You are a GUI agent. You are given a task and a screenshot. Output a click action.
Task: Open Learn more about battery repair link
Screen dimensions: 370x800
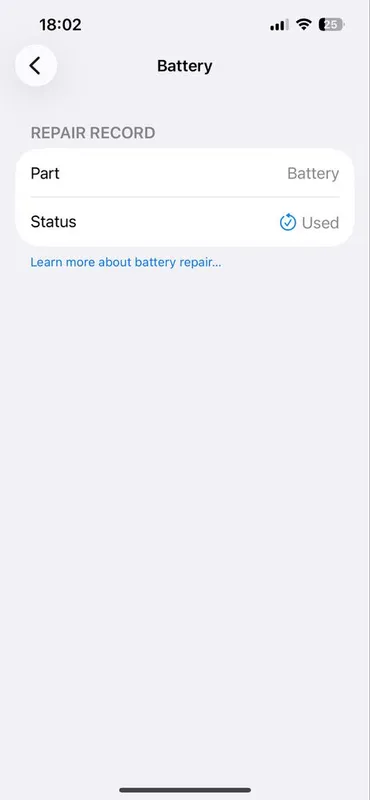pyautogui.click(x=126, y=263)
